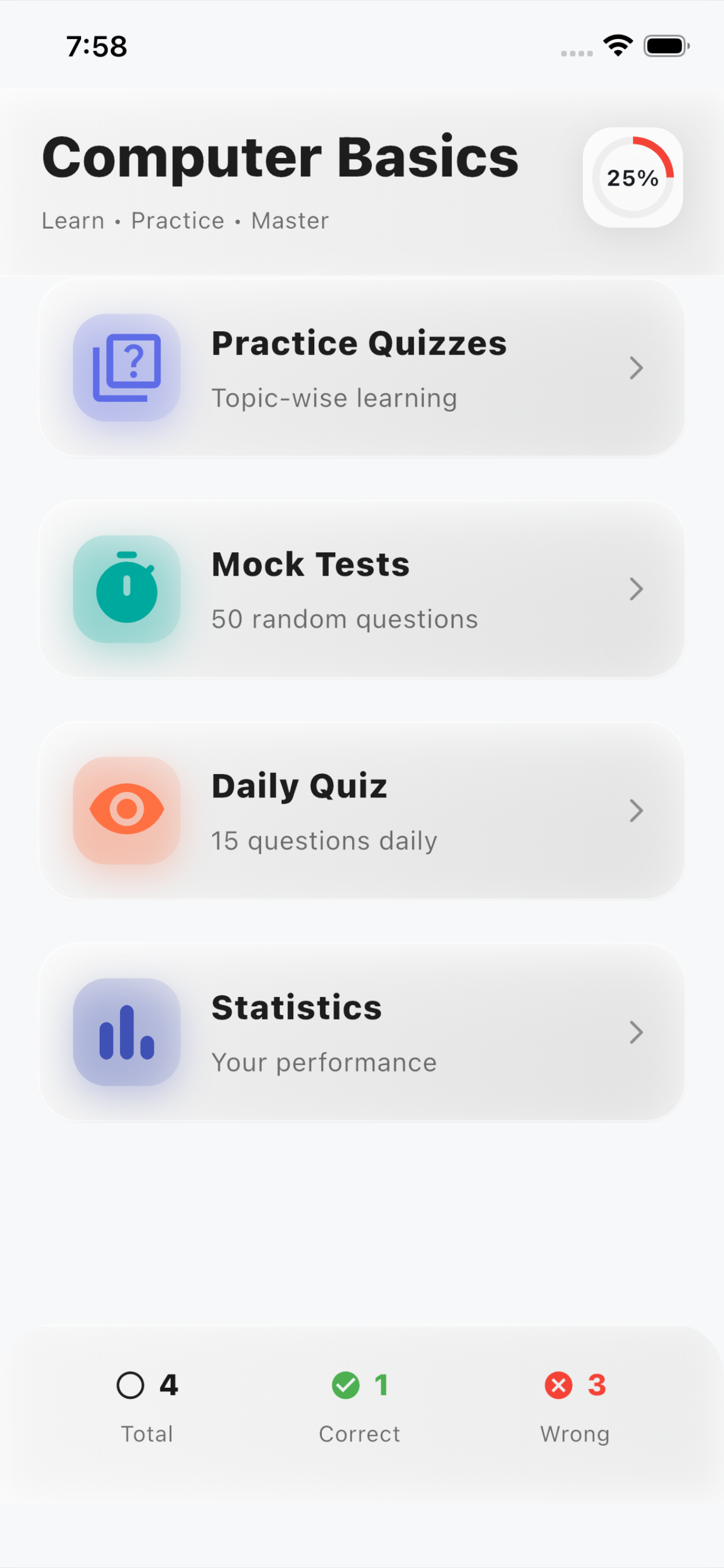The image size is (724, 1568).
Task: Open the Statistics performance page
Action: click(362, 1033)
